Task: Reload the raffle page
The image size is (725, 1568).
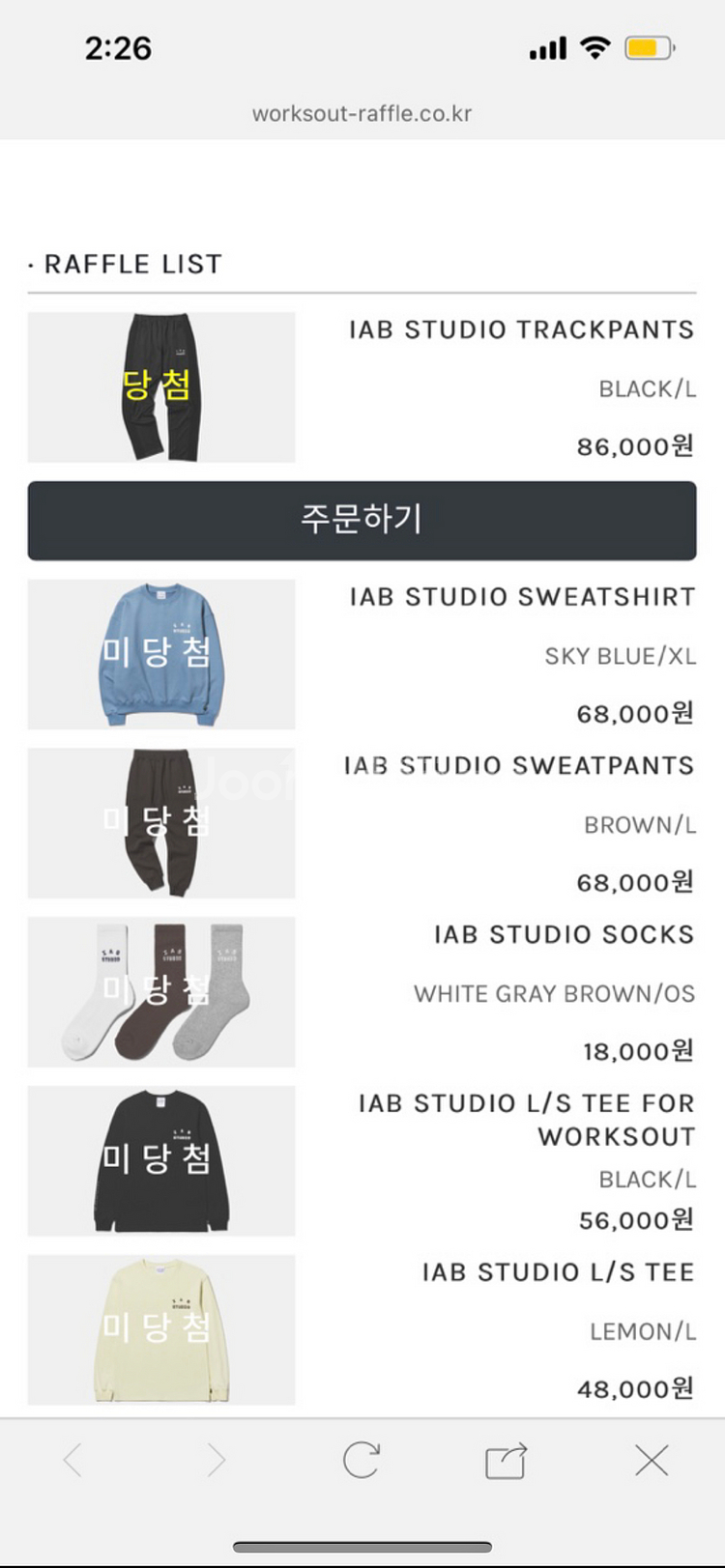Action: [362, 1460]
